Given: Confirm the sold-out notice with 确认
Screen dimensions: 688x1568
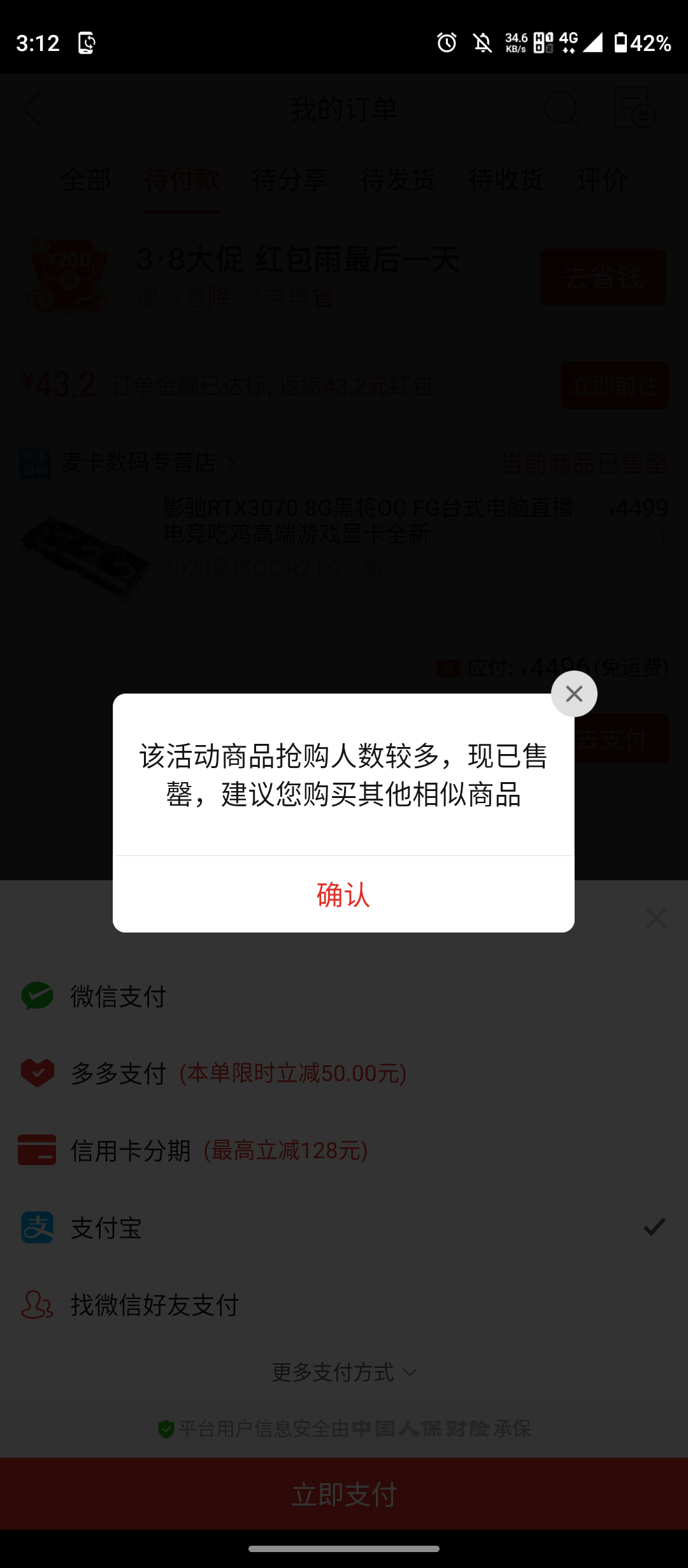Looking at the screenshot, I should pyautogui.click(x=343, y=895).
